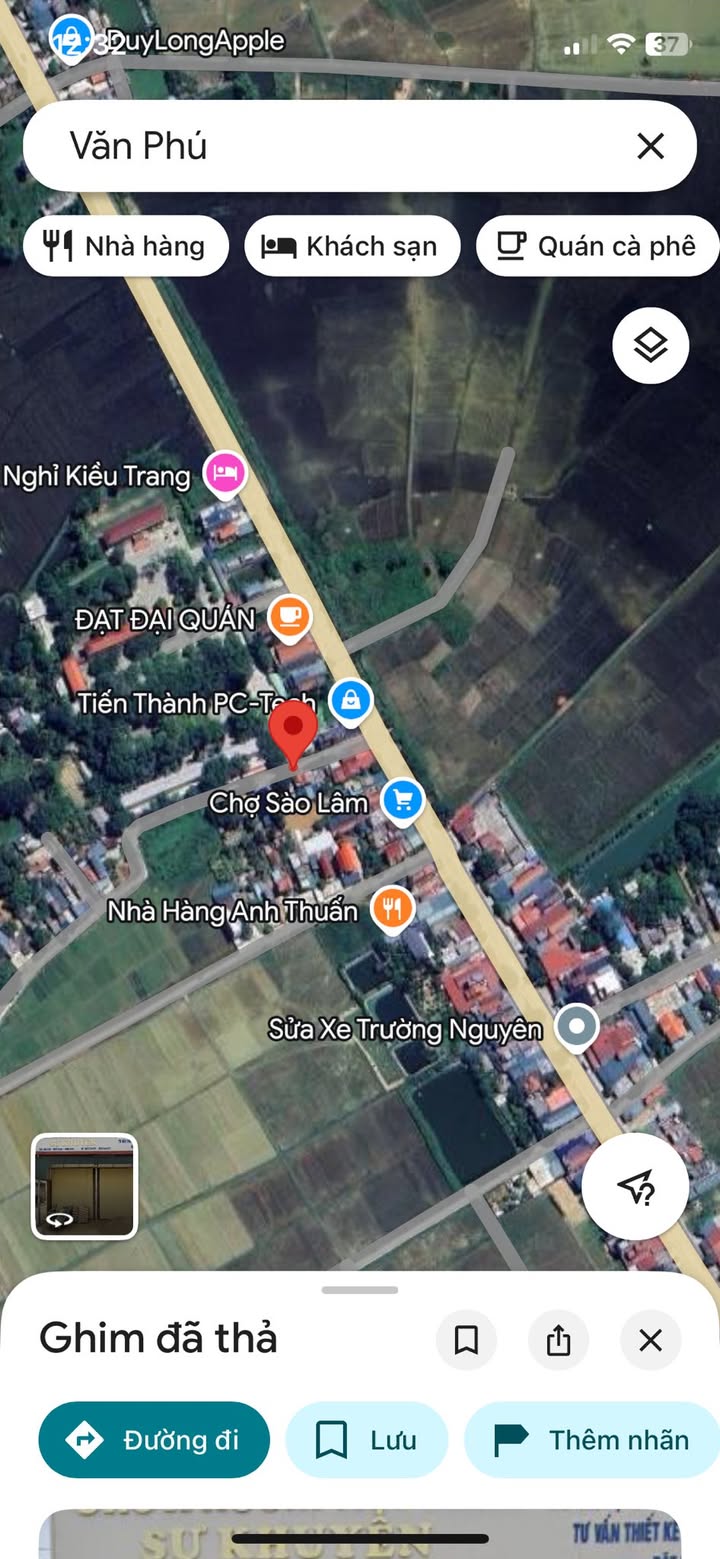The height and width of the screenshot is (1559, 720).
Task: Select the Khách sạn filter chip
Action: coord(352,246)
